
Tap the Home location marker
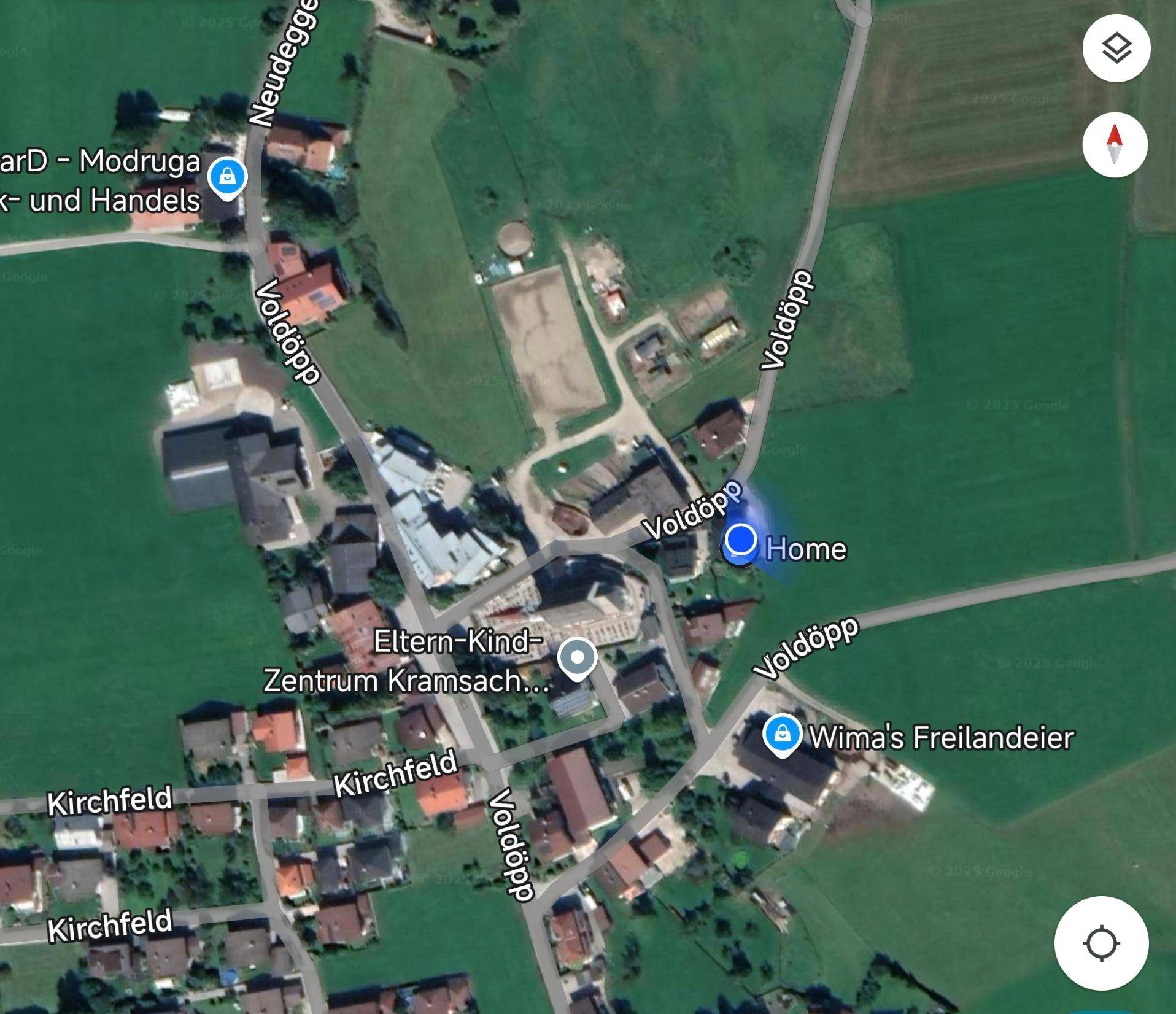(741, 541)
